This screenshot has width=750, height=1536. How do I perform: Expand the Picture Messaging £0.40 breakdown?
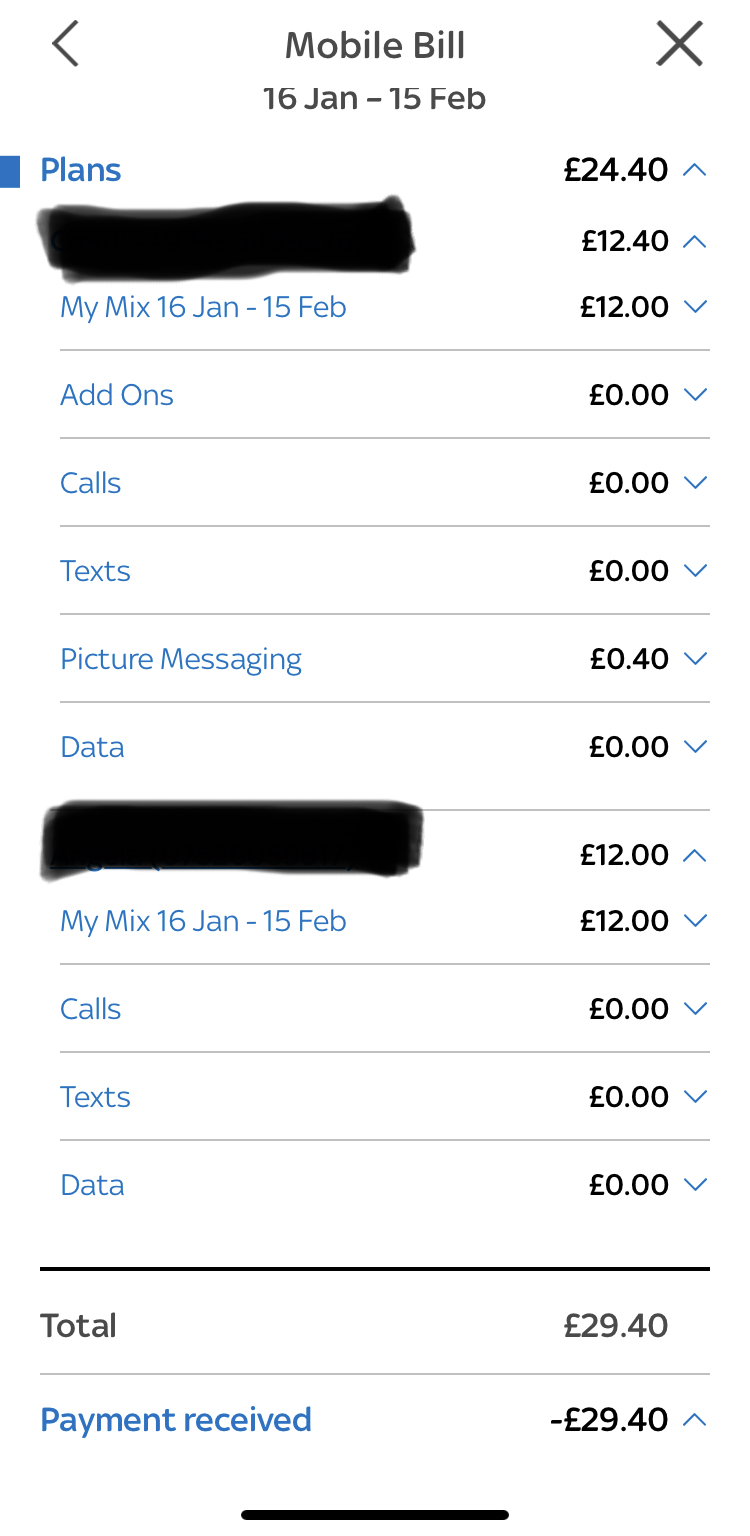pos(695,658)
